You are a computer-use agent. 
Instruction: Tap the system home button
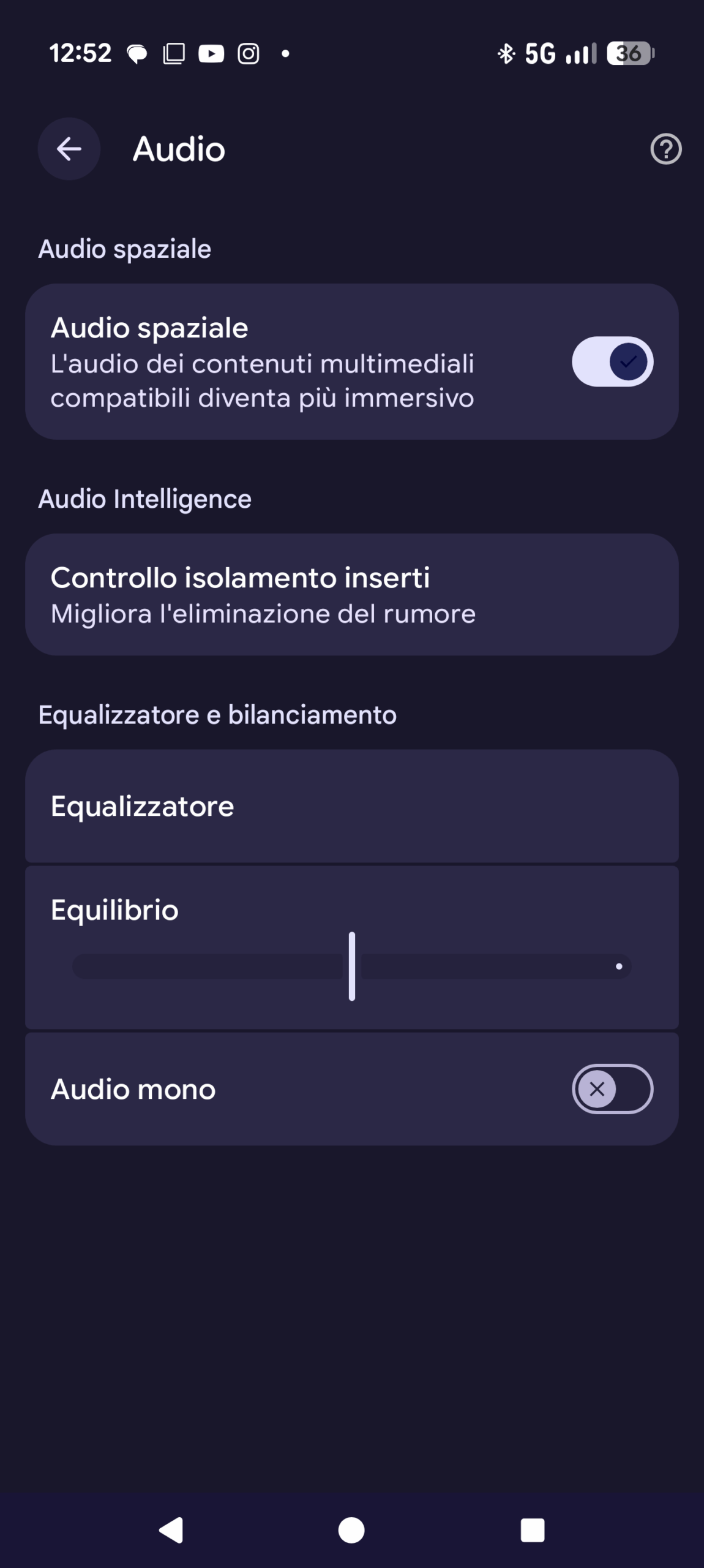tap(351, 1530)
